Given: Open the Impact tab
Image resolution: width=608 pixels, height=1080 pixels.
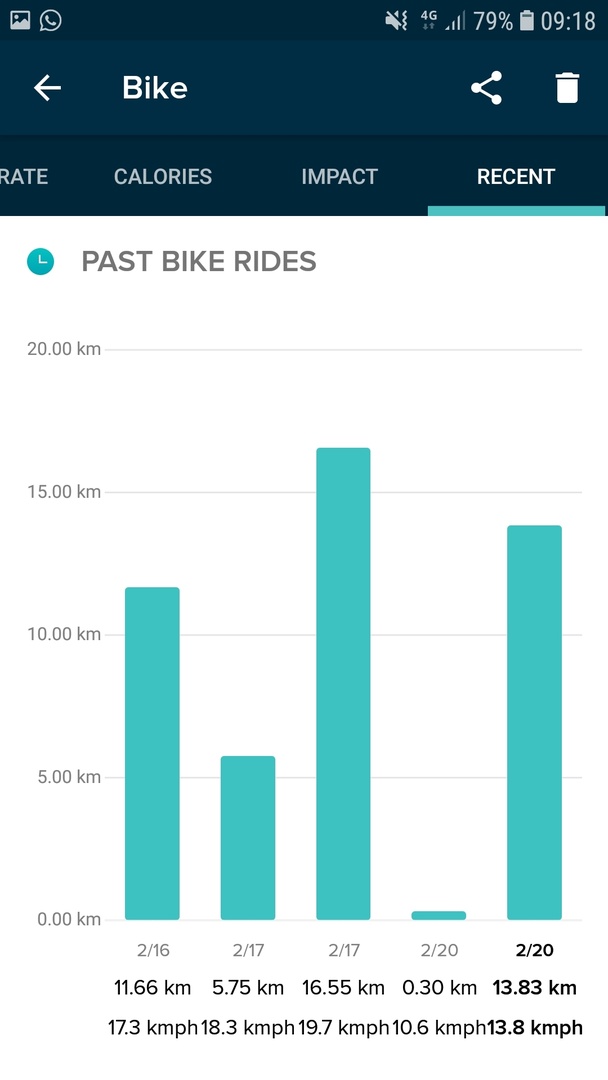Looking at the screenshot, I should coord(339,177).
